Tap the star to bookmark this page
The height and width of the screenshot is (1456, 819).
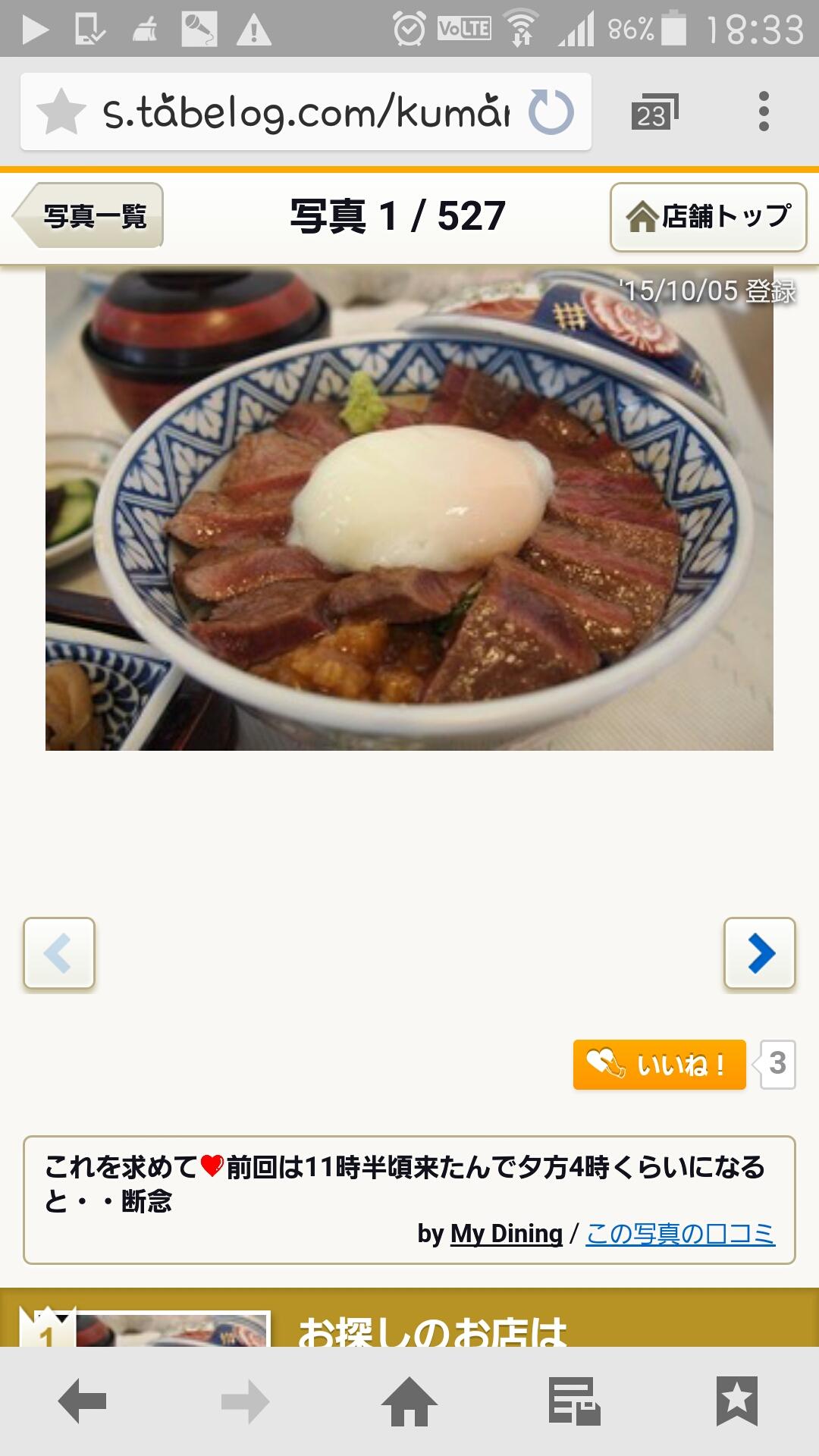pyautogui.click(x=63, y=111)
